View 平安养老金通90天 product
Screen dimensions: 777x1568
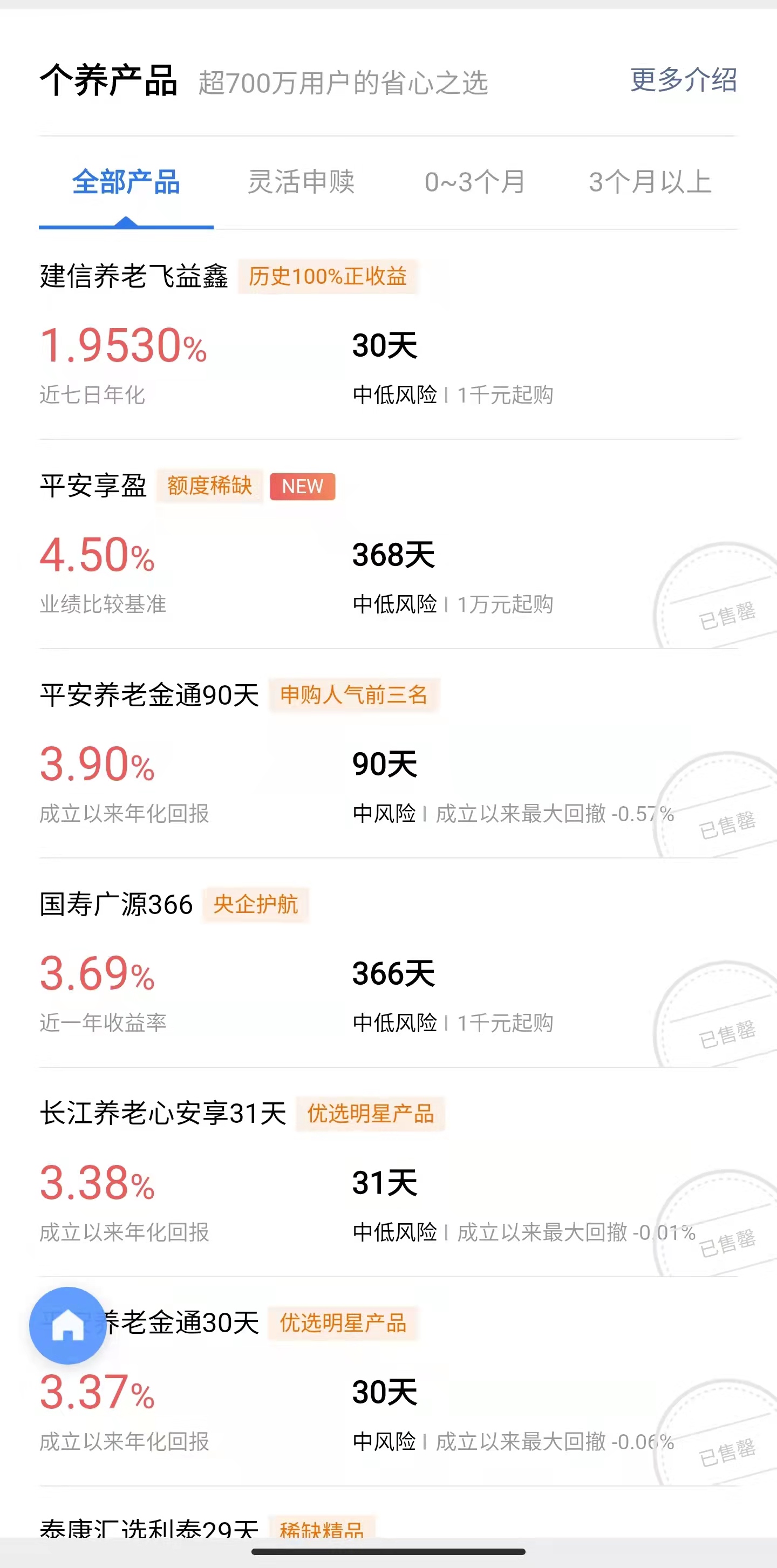[150, 695]
